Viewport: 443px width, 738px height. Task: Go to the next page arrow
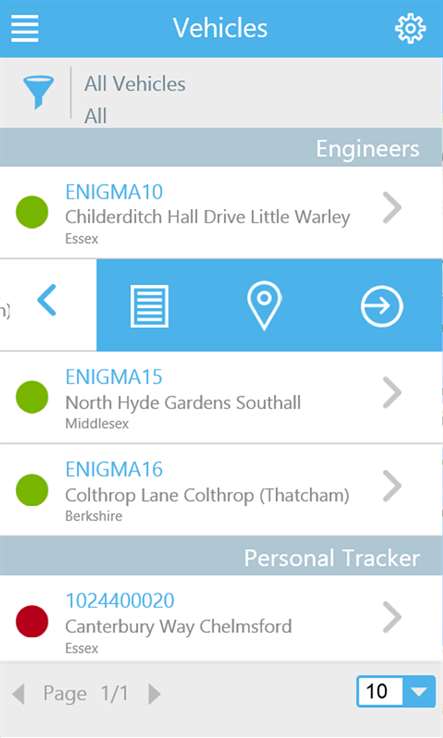point(154,694)
